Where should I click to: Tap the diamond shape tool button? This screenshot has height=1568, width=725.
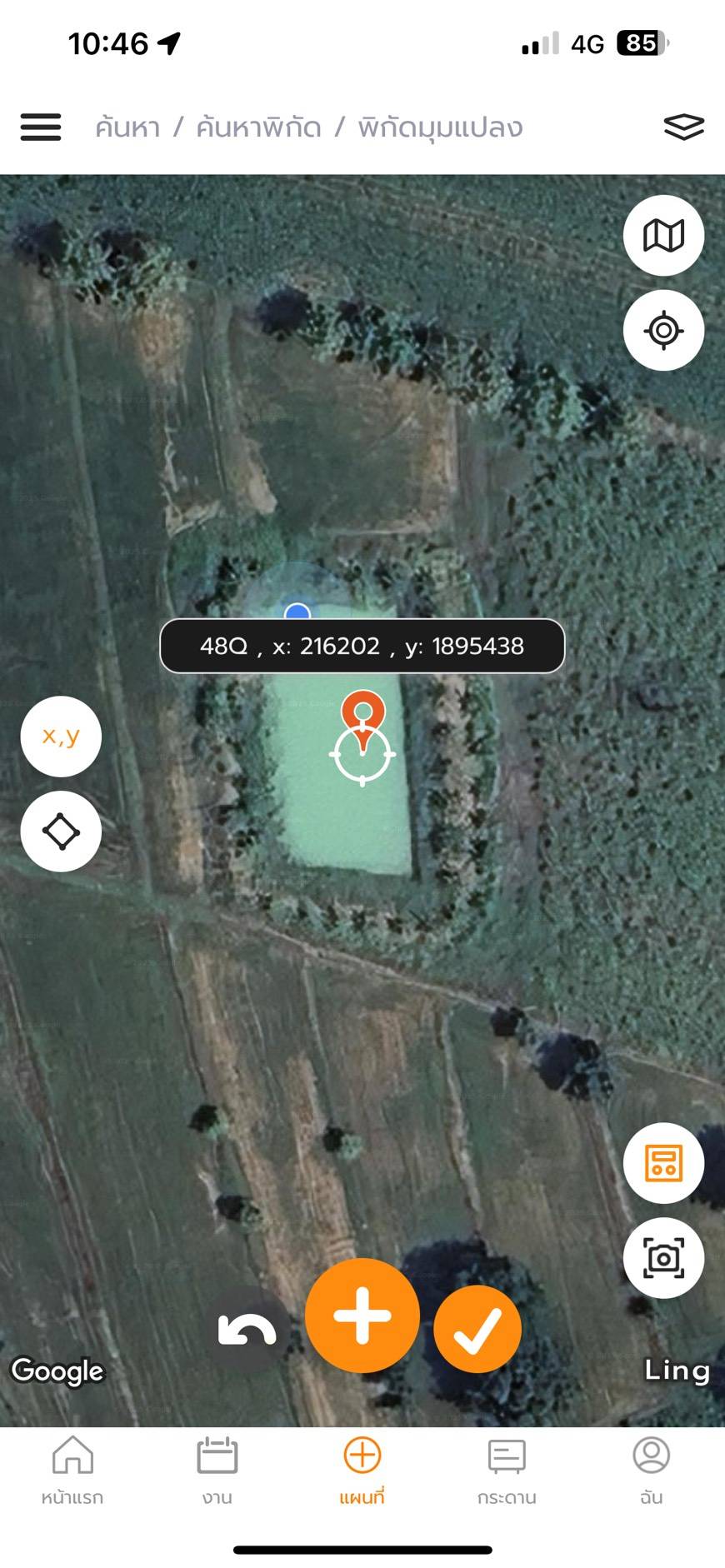click(61, 831)
